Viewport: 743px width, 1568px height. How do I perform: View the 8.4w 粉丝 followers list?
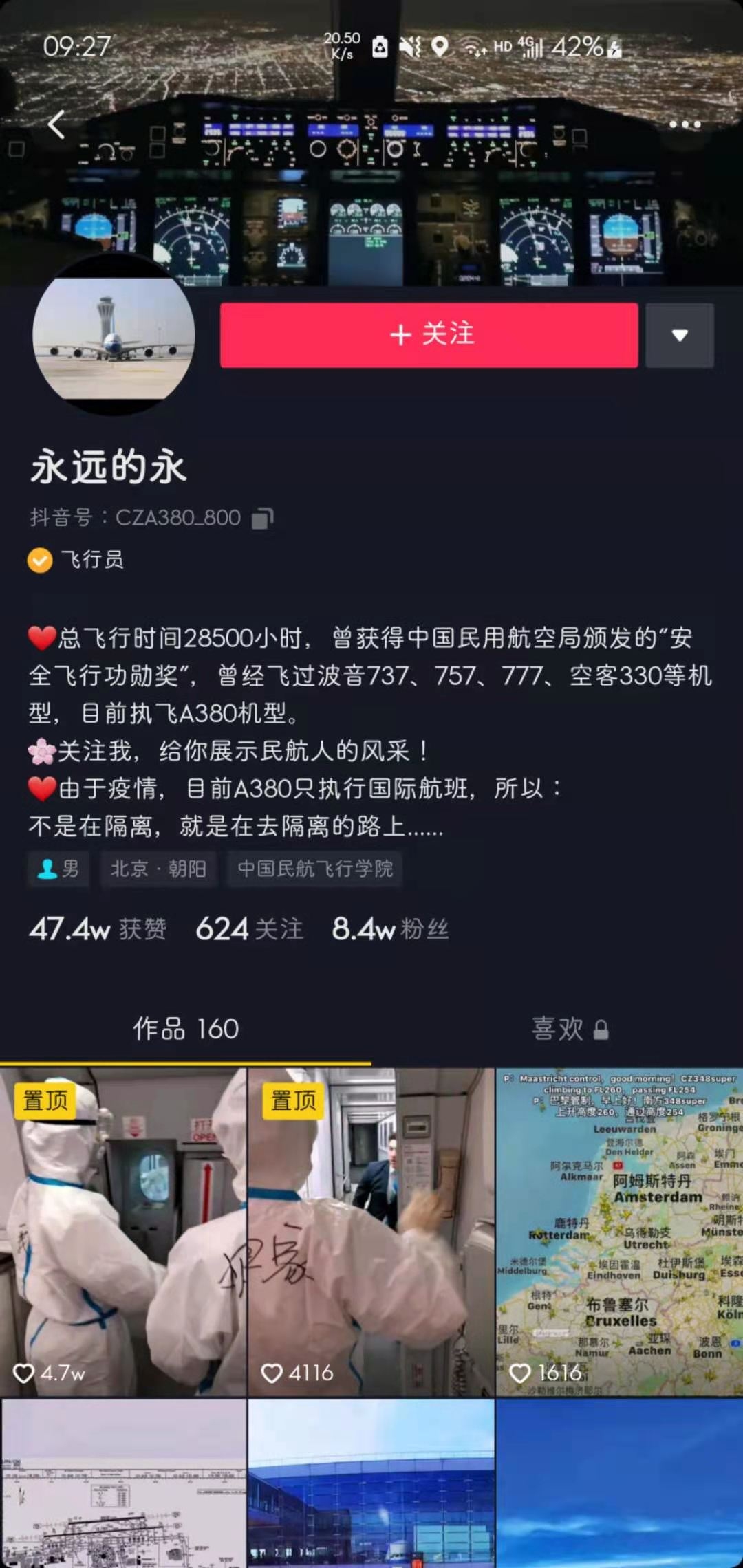[x=390, y=929]
